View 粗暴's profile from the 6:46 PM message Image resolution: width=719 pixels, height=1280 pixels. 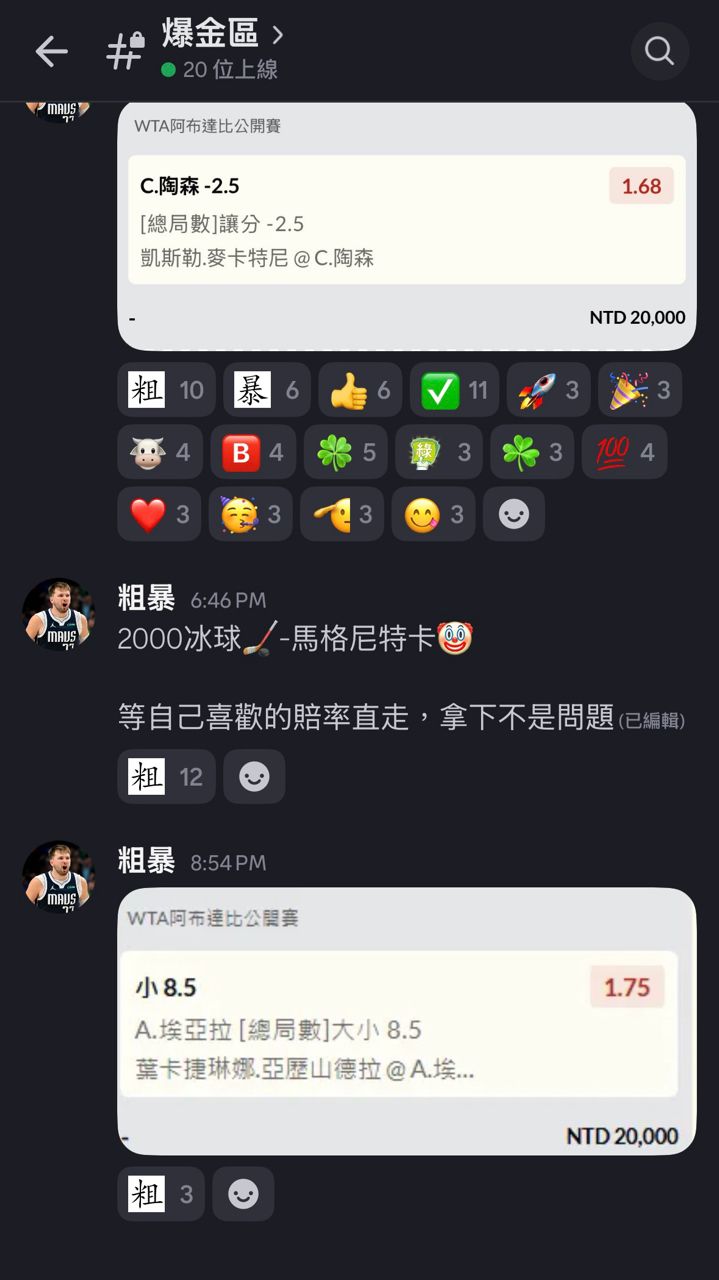coord(58,613)
